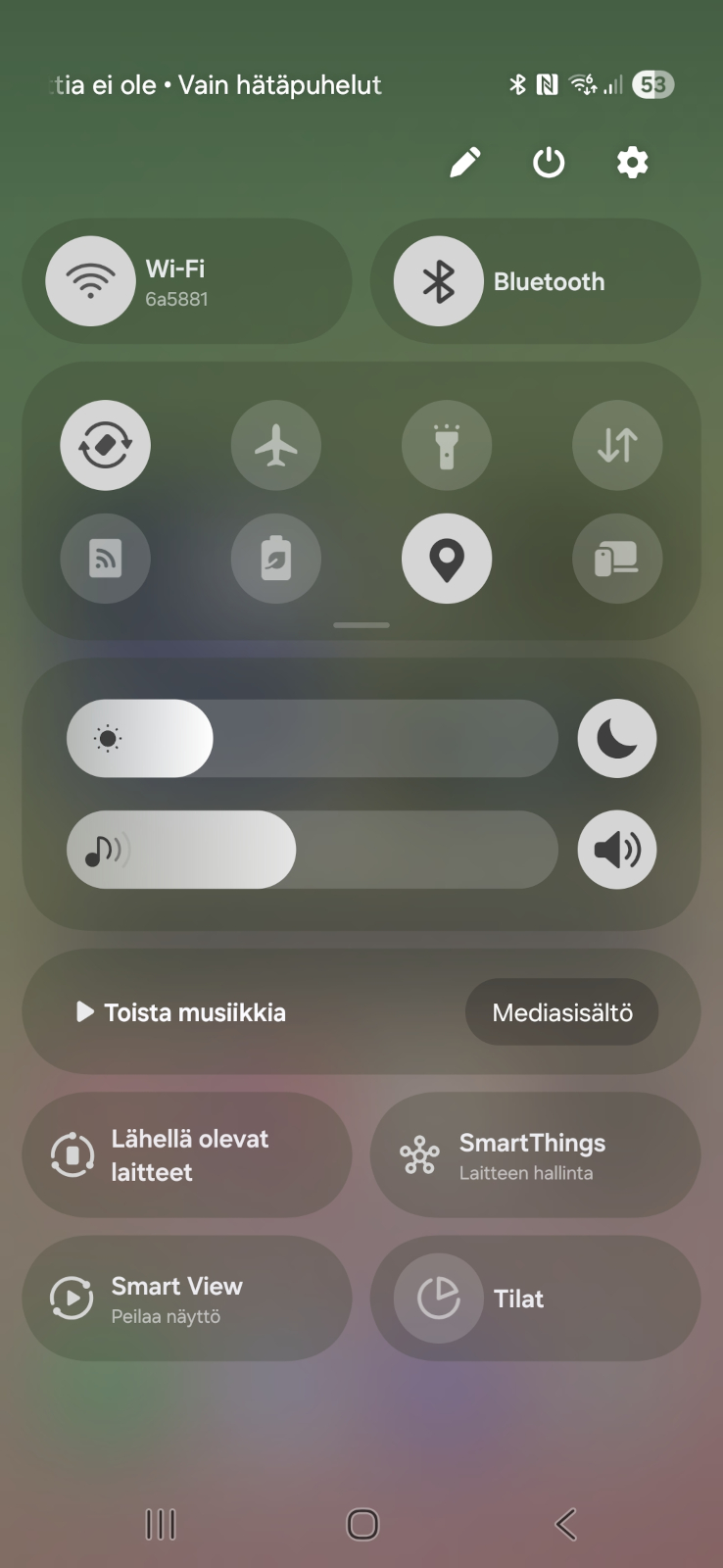Open Lähellä olevat laitteet
723x1568 pixels.
(x=187, y=1155)
